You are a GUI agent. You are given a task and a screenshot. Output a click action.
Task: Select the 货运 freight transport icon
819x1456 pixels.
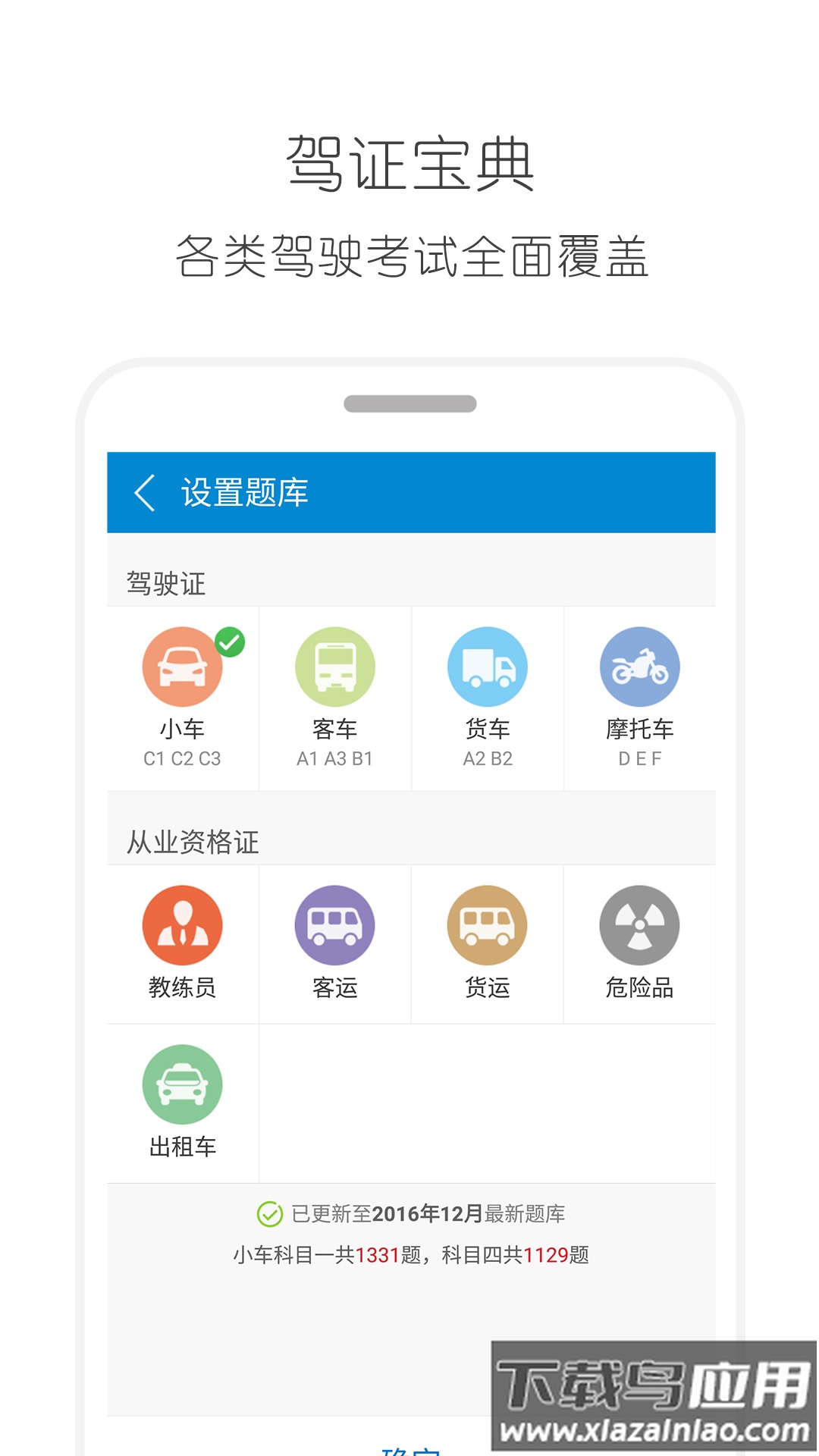point(488,925)
